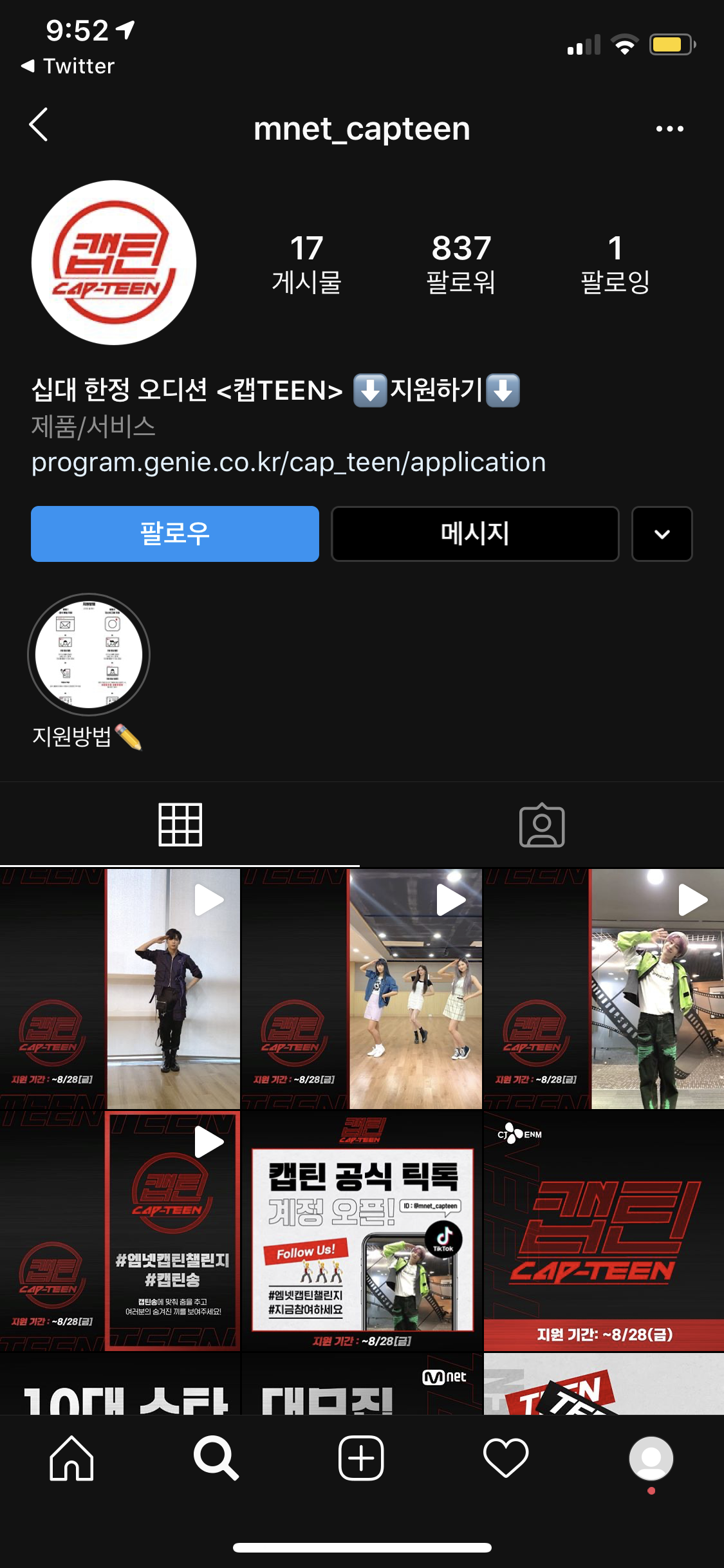Viewport: 724px width, 1568px height.
Task: Switch to the tagged photos tab
Action: 542,825
